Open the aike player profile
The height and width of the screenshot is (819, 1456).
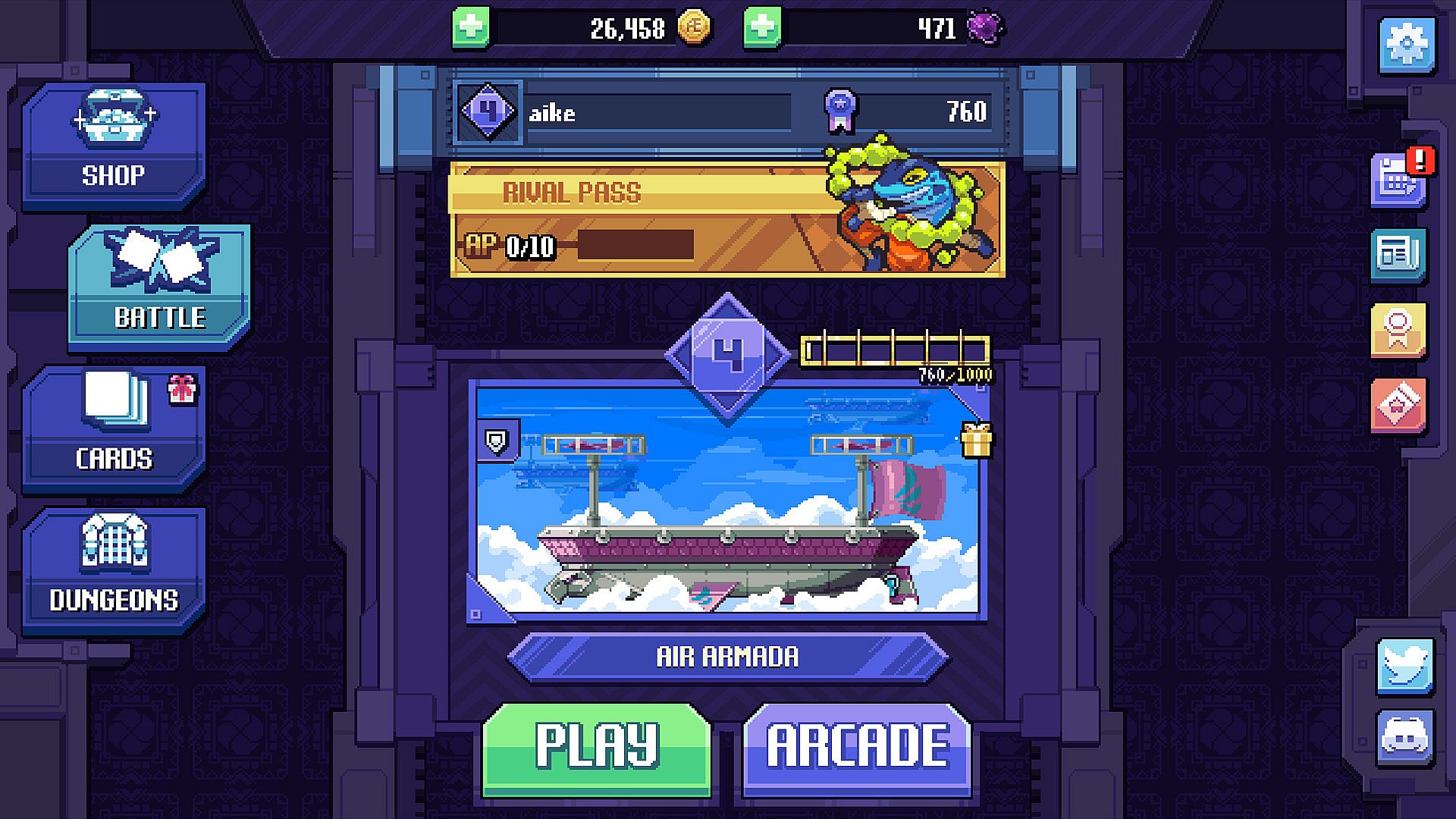622,113
